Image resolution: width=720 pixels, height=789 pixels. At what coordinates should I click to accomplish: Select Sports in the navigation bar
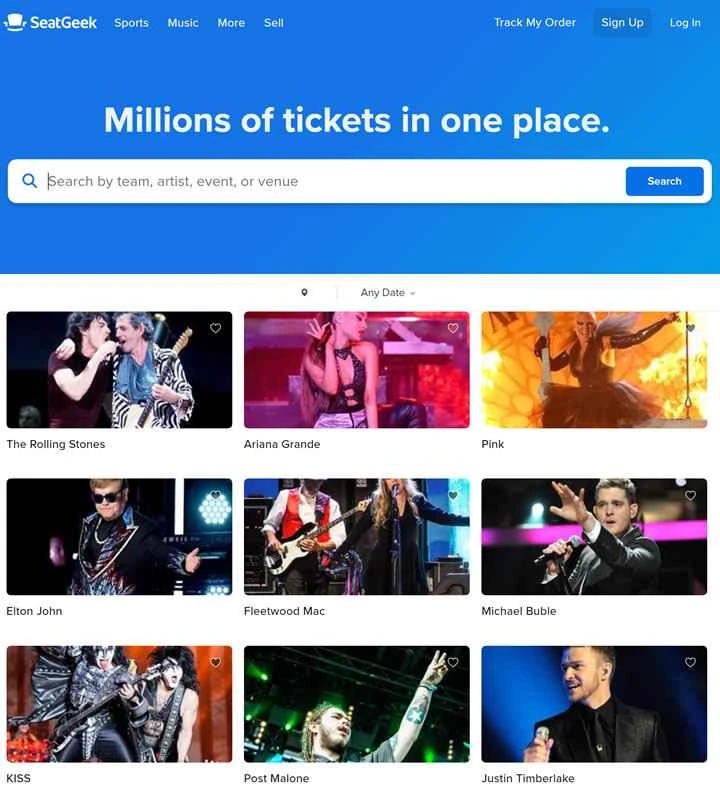point(131,22)
